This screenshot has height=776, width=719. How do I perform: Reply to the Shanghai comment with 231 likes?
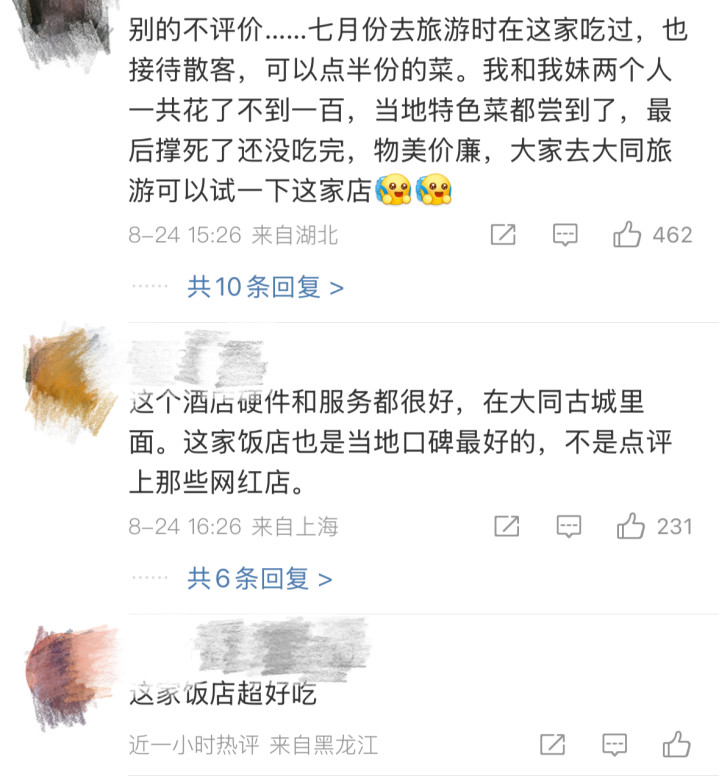pos(569,526)
